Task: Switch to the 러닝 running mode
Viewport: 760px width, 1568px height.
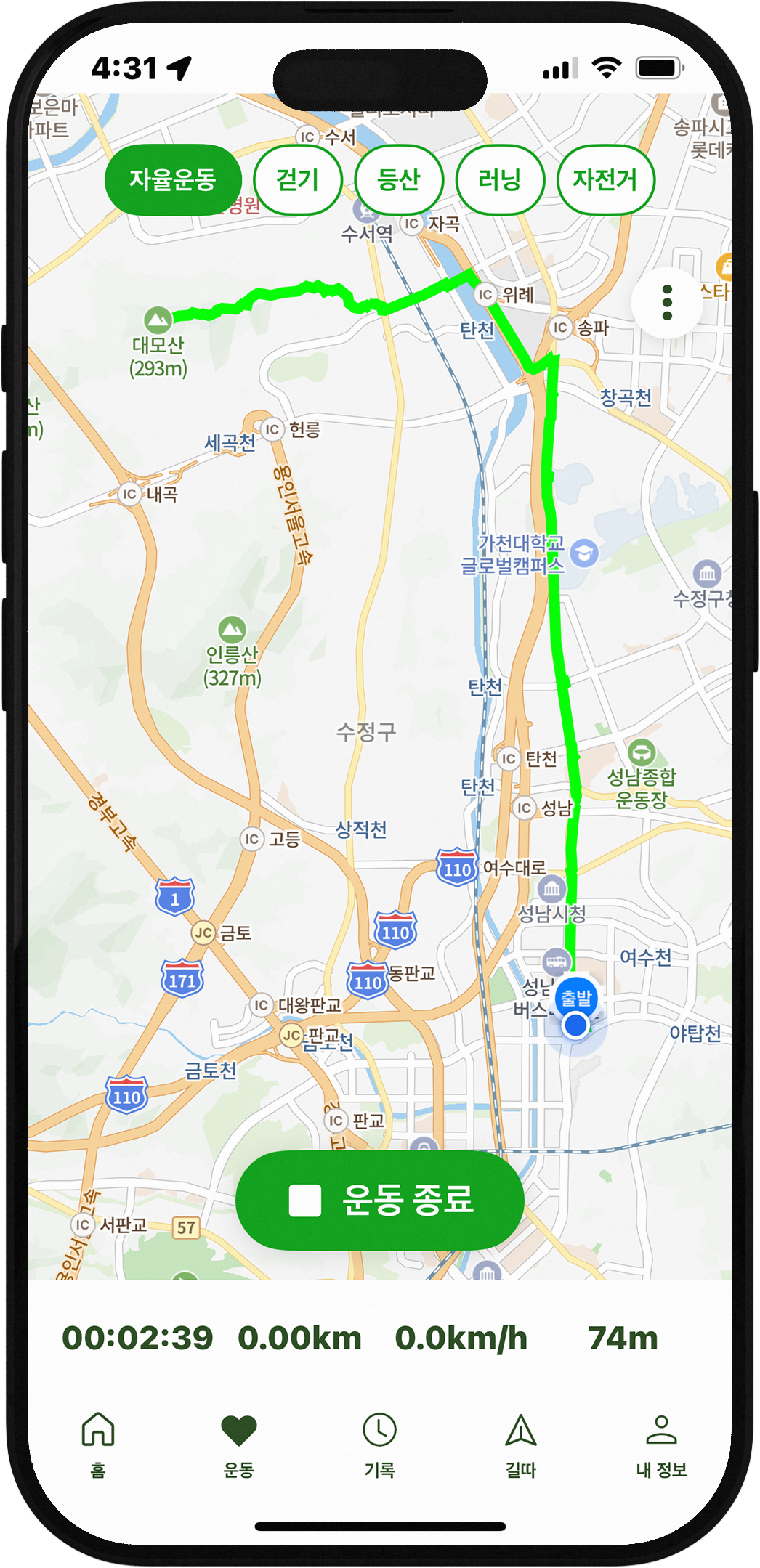Action: (500, 179)
